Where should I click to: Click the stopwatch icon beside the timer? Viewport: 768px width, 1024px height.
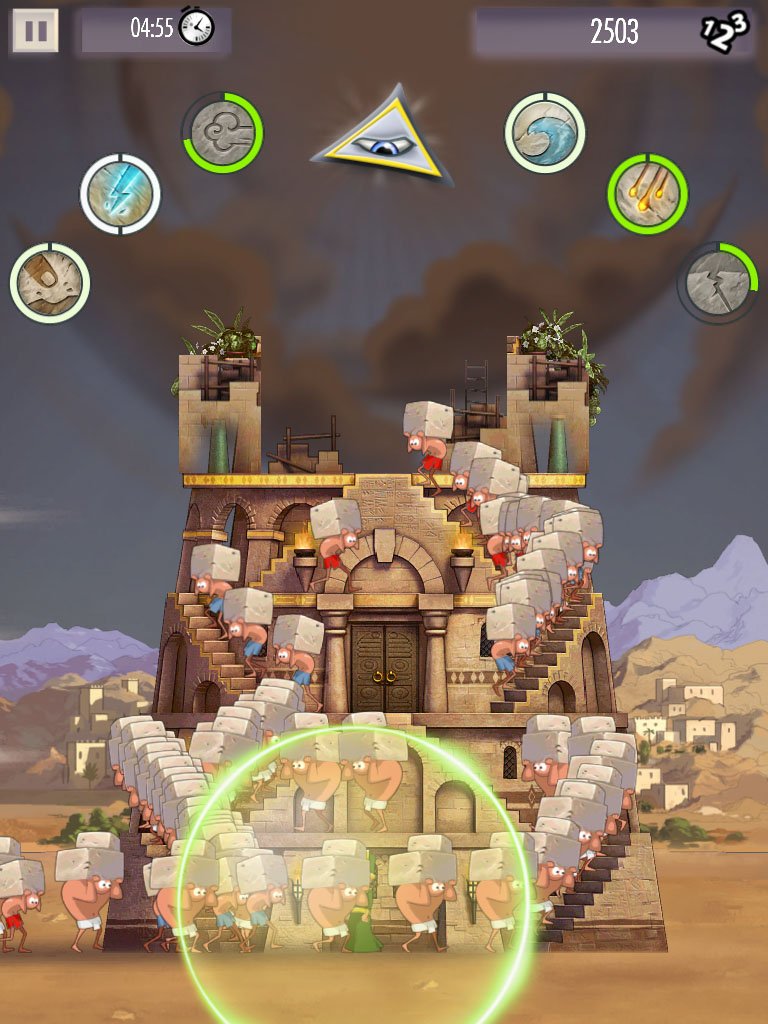coord(196,26)
